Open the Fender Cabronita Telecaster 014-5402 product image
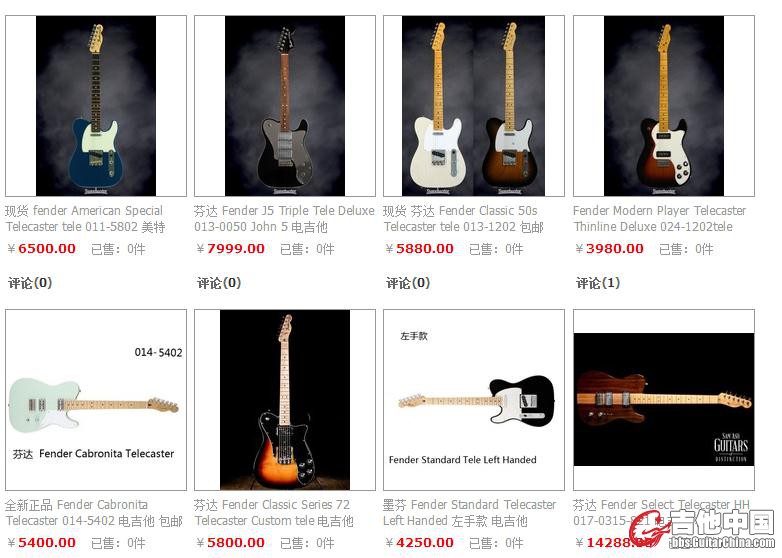Viewport: 782px width, 558px height. pos(95,400)
